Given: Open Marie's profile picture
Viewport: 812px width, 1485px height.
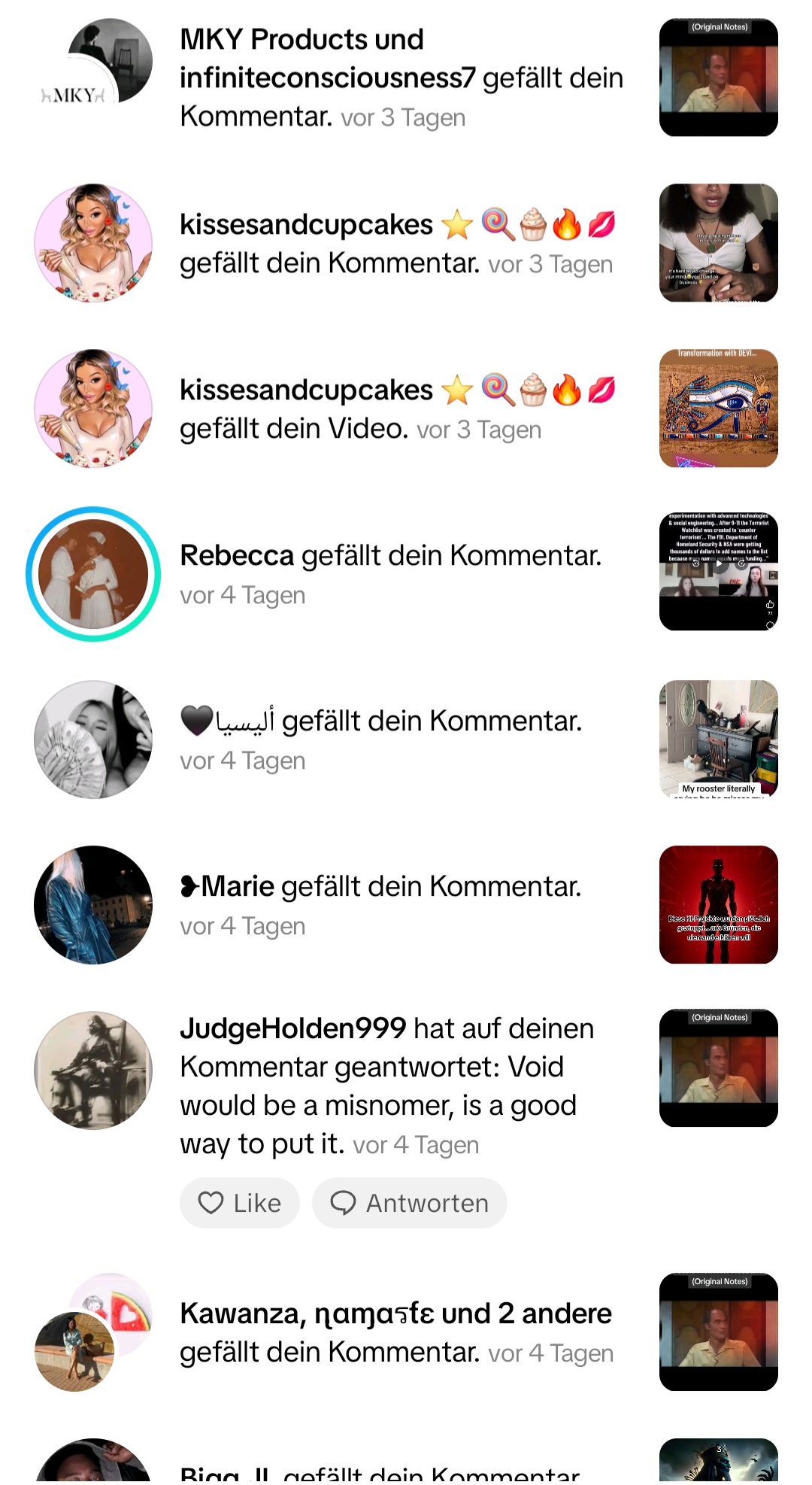Looking at the screenshot, I should 93,905.
